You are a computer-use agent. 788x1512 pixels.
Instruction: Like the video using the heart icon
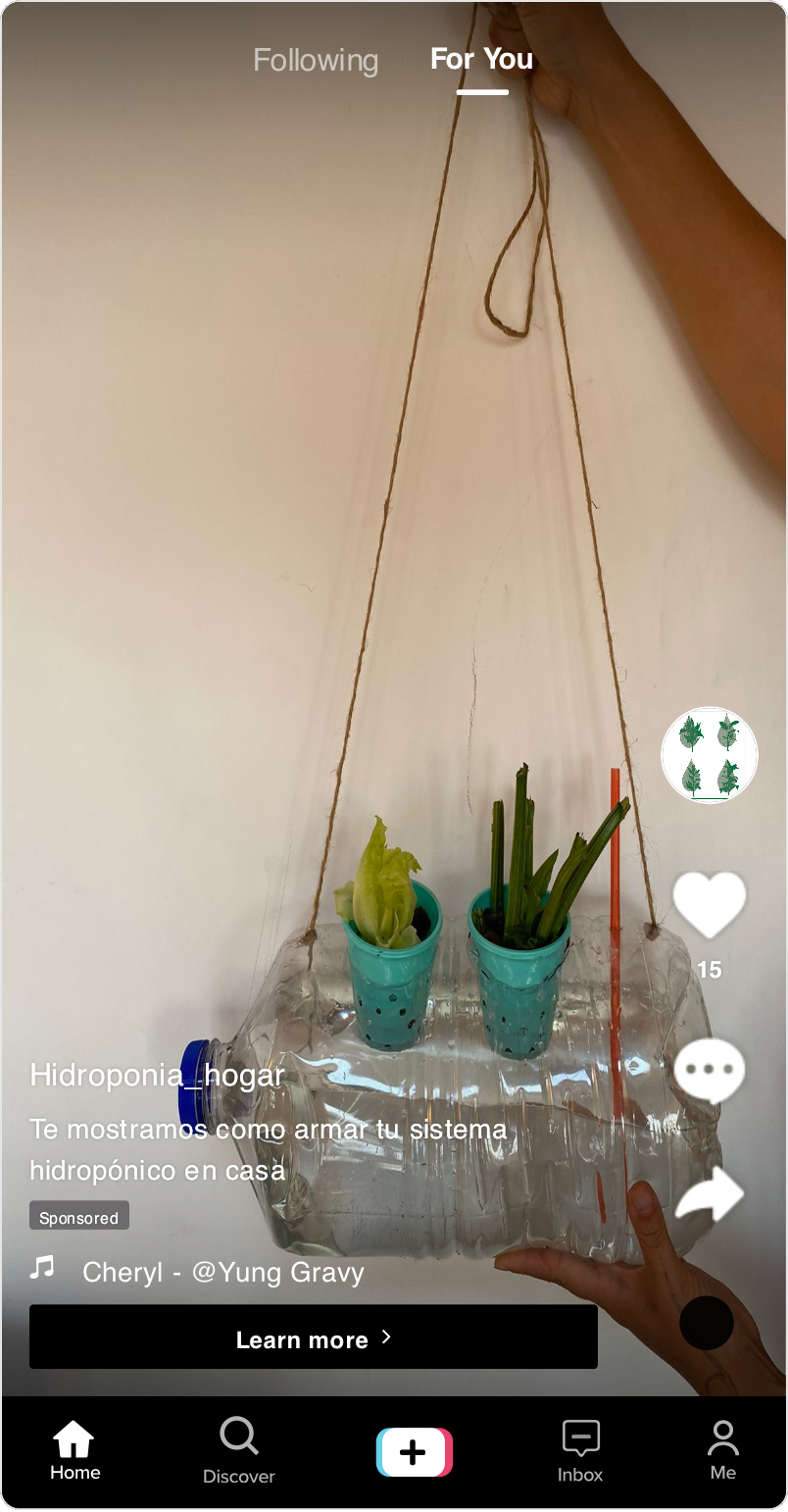click(709, 903)
